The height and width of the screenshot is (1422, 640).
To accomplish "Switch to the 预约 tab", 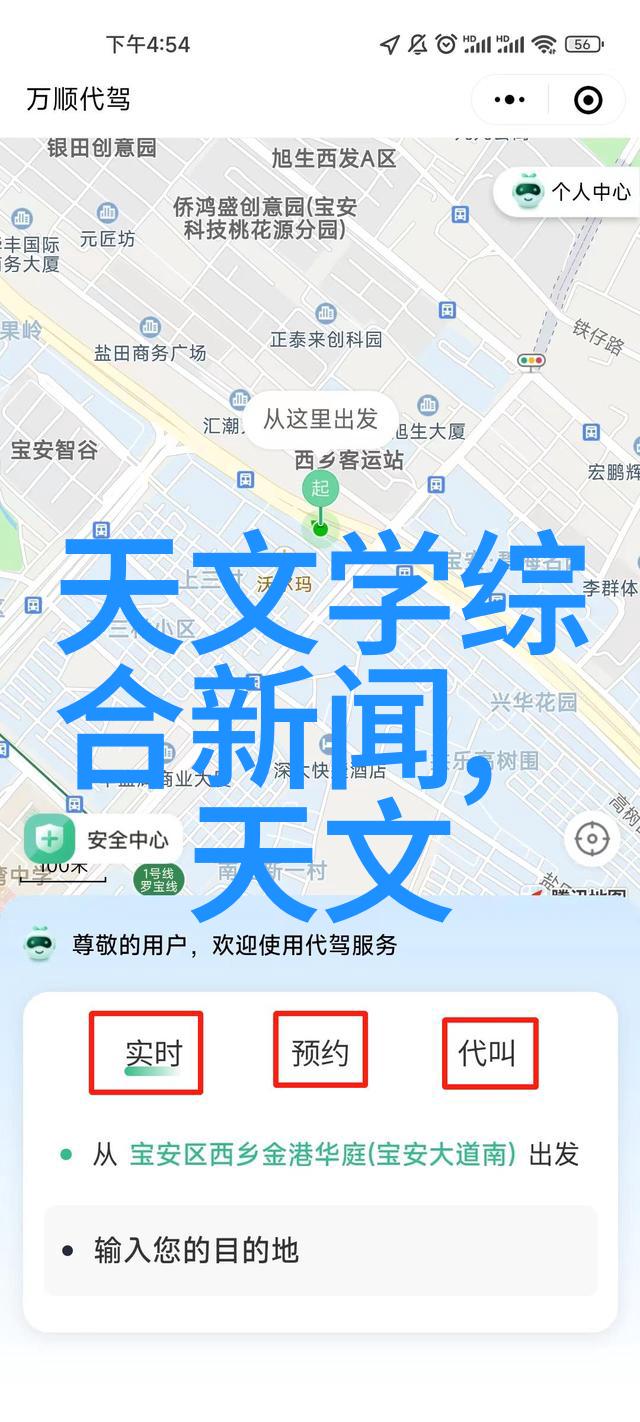I will 320,1053.
